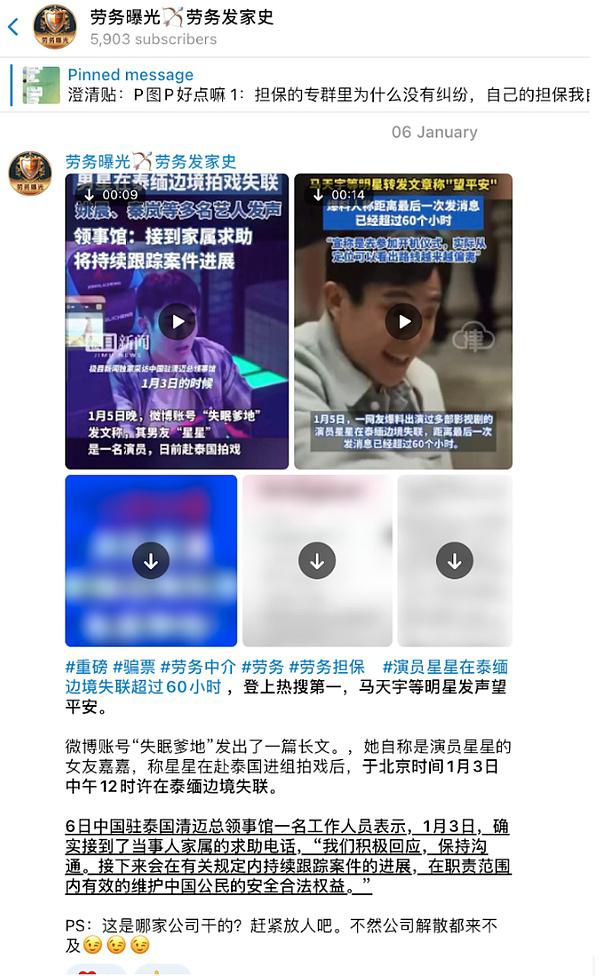Open the pinned message 澄清贴

click(300, 85)
